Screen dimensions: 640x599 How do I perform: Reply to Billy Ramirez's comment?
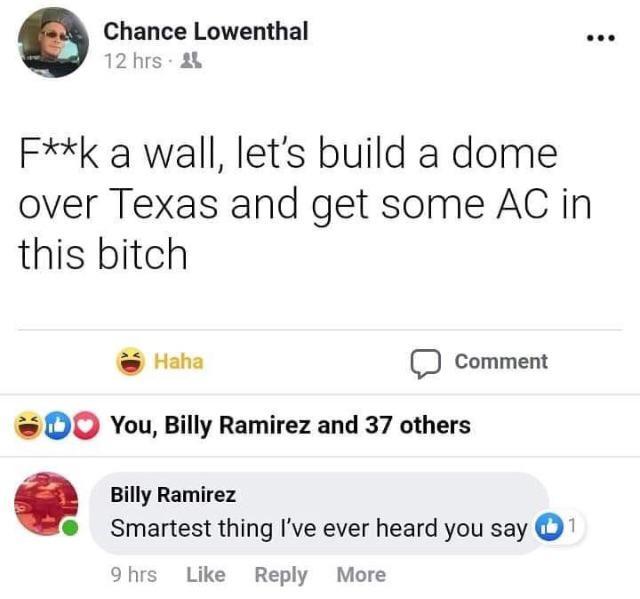280,575
